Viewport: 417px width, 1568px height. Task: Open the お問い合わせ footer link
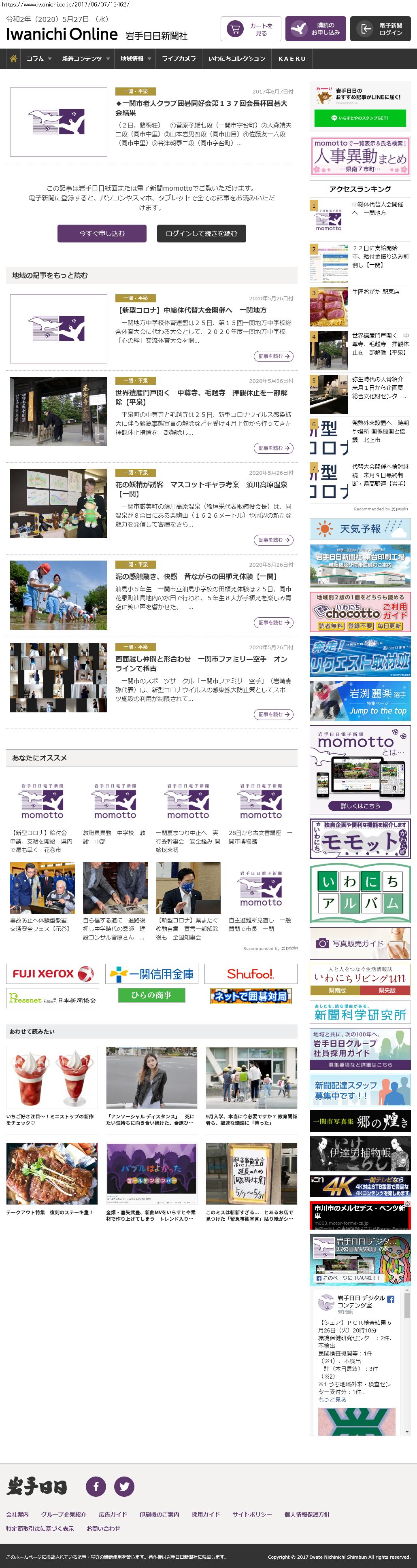103,1528
